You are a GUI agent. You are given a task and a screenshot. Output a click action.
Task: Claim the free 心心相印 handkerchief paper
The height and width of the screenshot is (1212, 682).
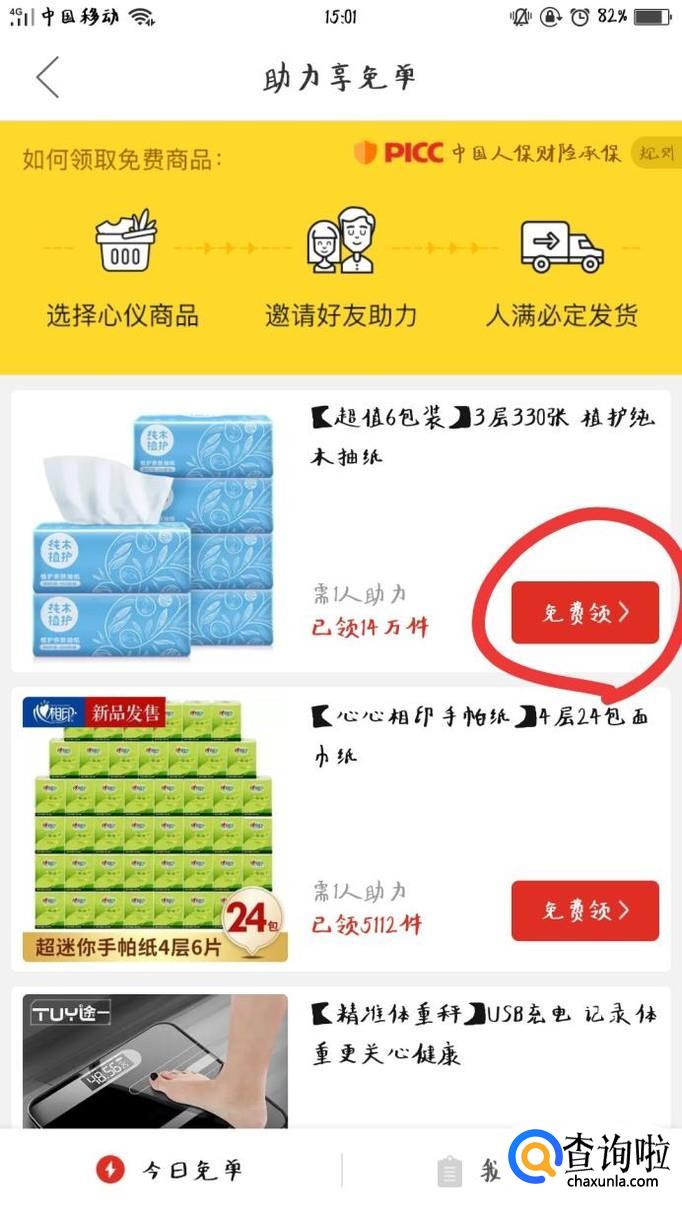[x=585, y=910]
